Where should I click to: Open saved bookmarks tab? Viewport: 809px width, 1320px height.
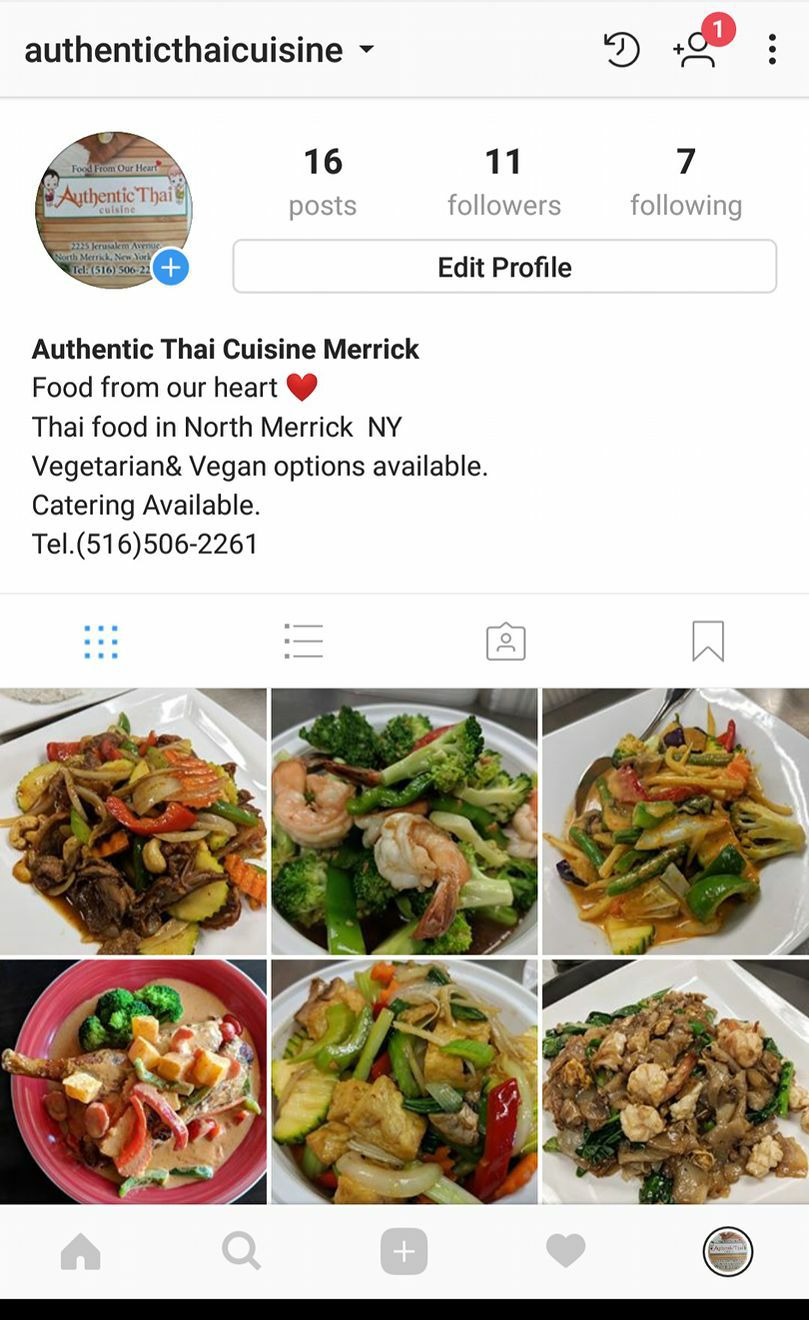[x=708, y=641]
